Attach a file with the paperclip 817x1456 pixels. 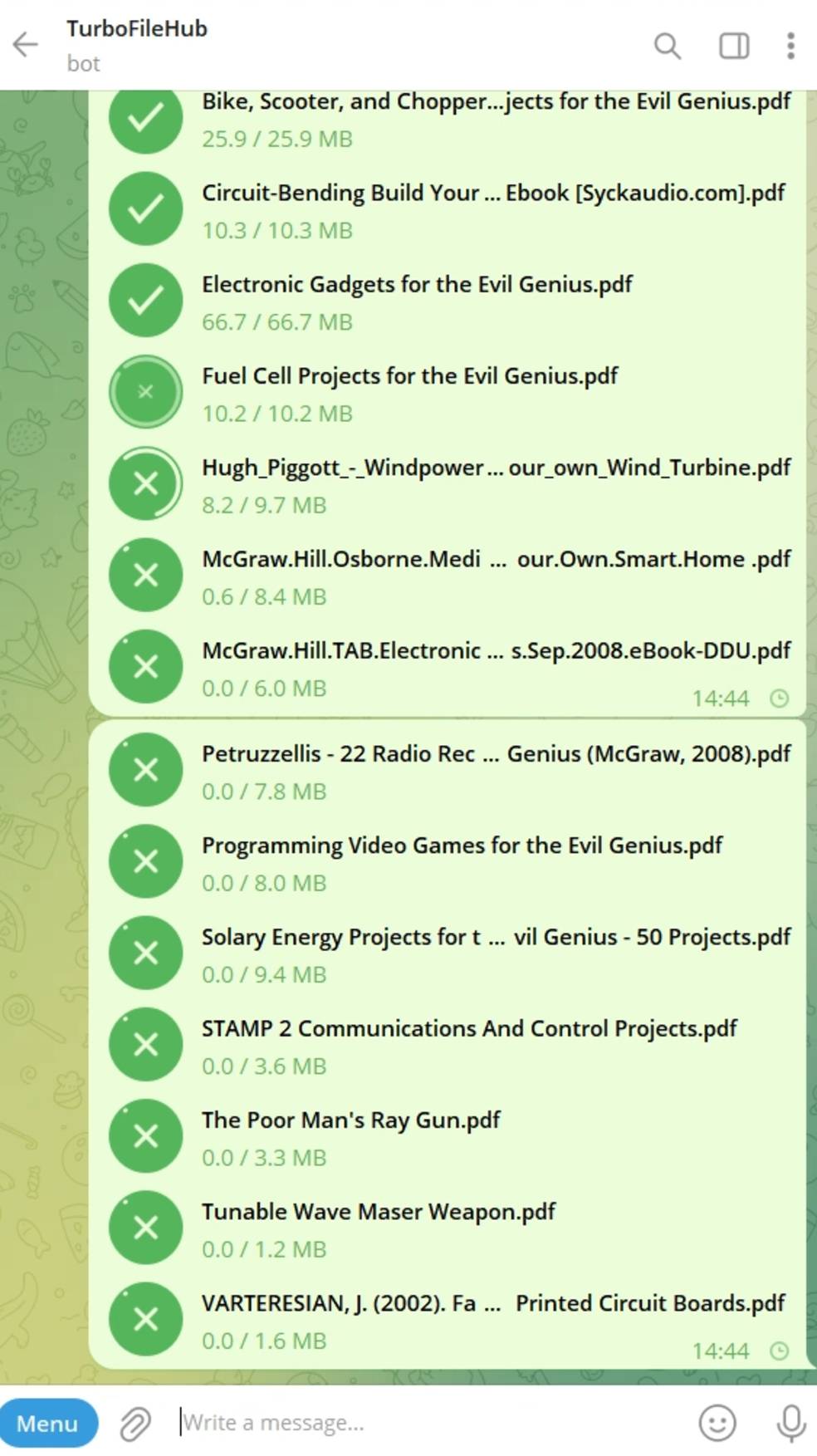(x=135, y=1423)
